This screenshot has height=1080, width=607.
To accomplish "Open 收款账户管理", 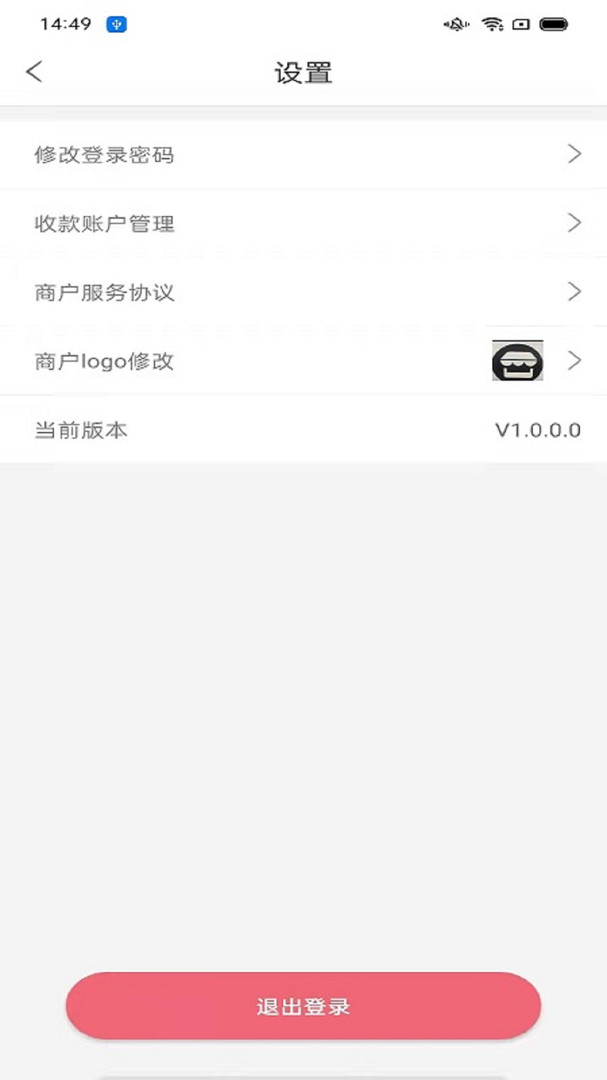I will click(303, 223).
